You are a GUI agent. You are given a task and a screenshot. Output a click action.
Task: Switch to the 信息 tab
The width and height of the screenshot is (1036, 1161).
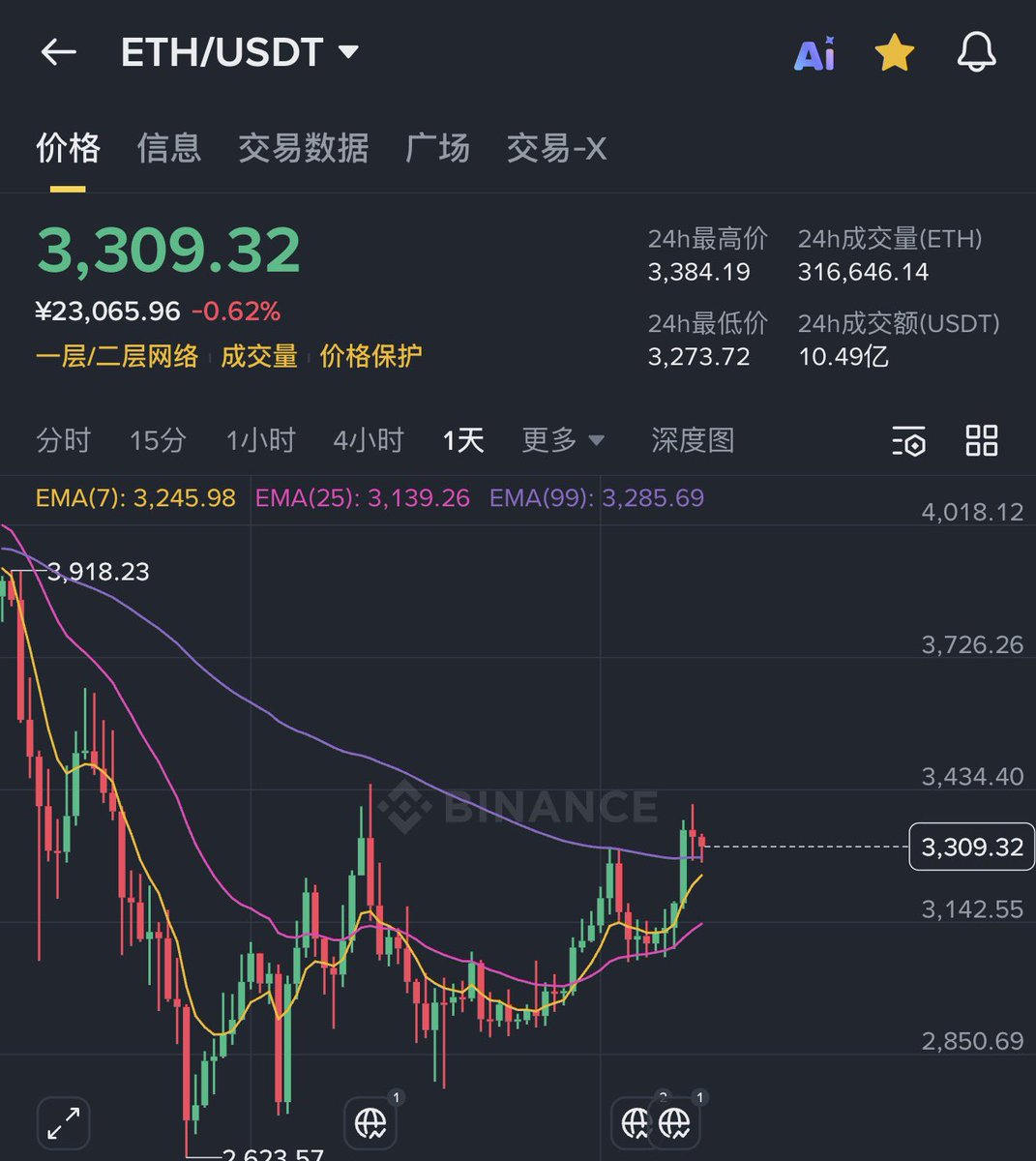click(x=169, y=148)
